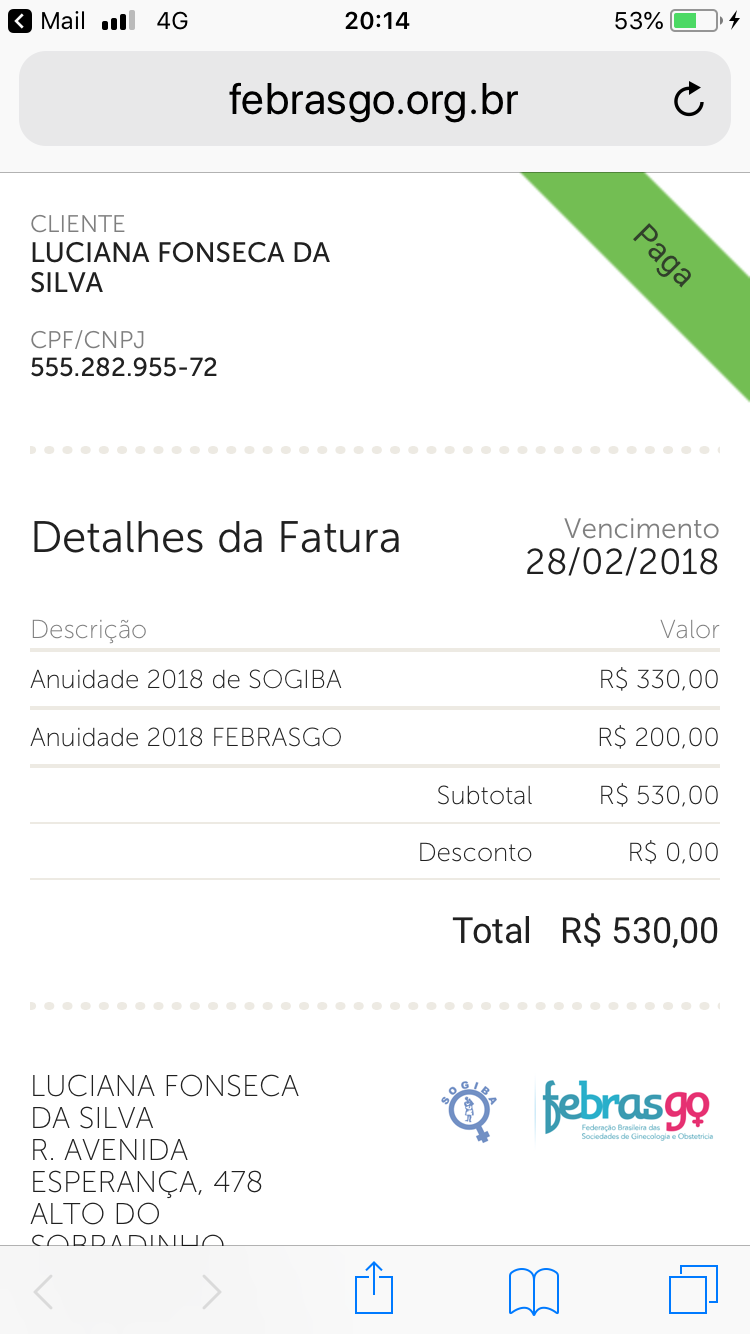The image size is (750, 1334).
Task: Open Safari bookmarks
Action: [534, 1291]
